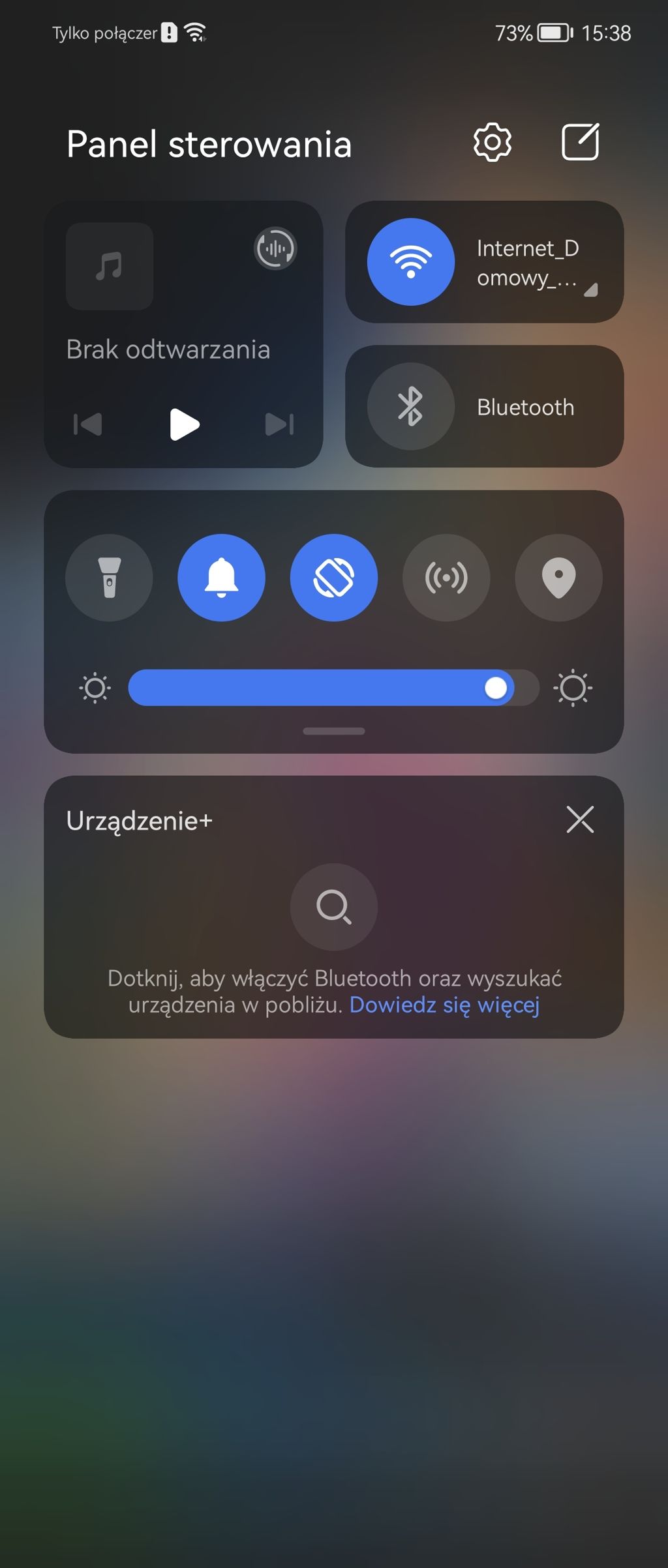
Task: Expand the Wi-Fi network list arrow
Action: (590, 290)
